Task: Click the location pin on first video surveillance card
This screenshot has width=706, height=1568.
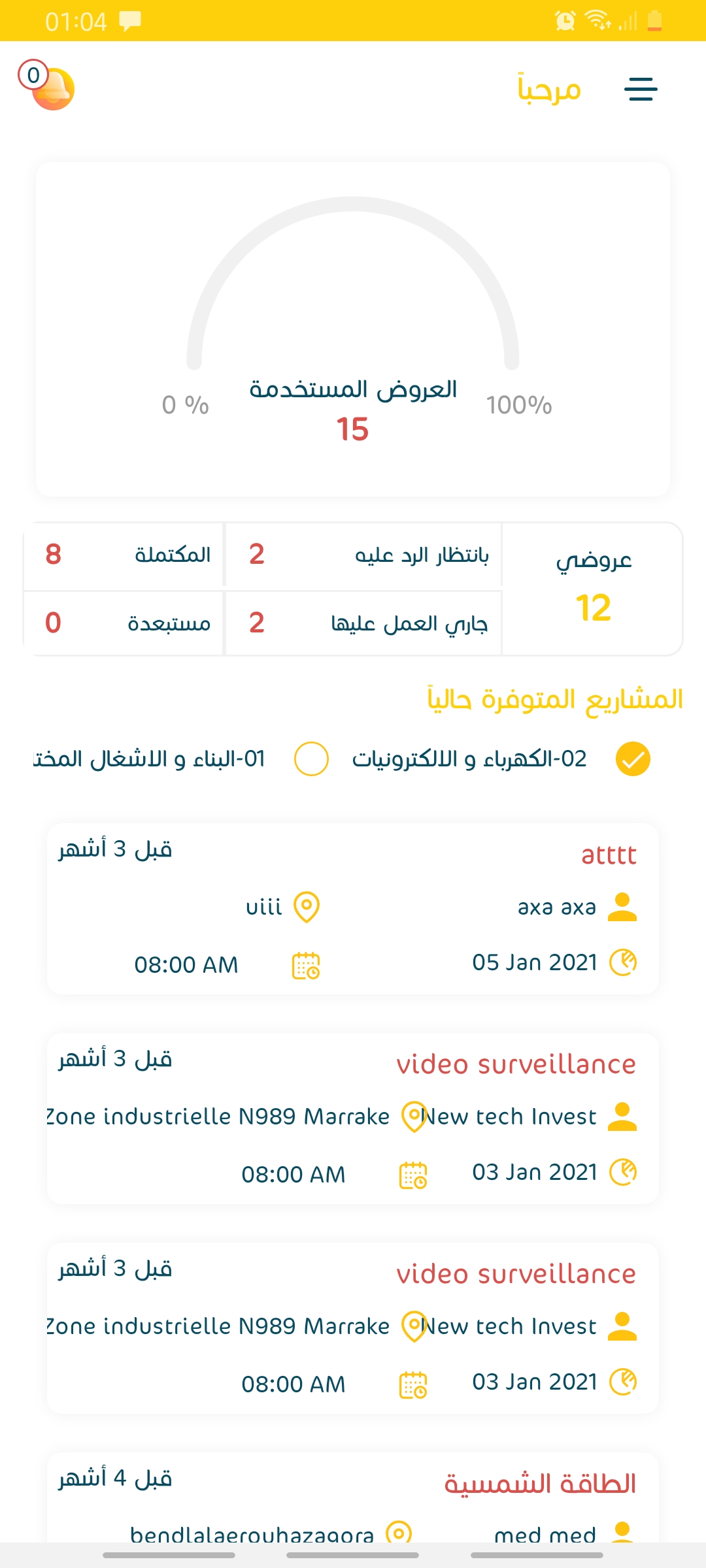Action: tap(413, 1115)
